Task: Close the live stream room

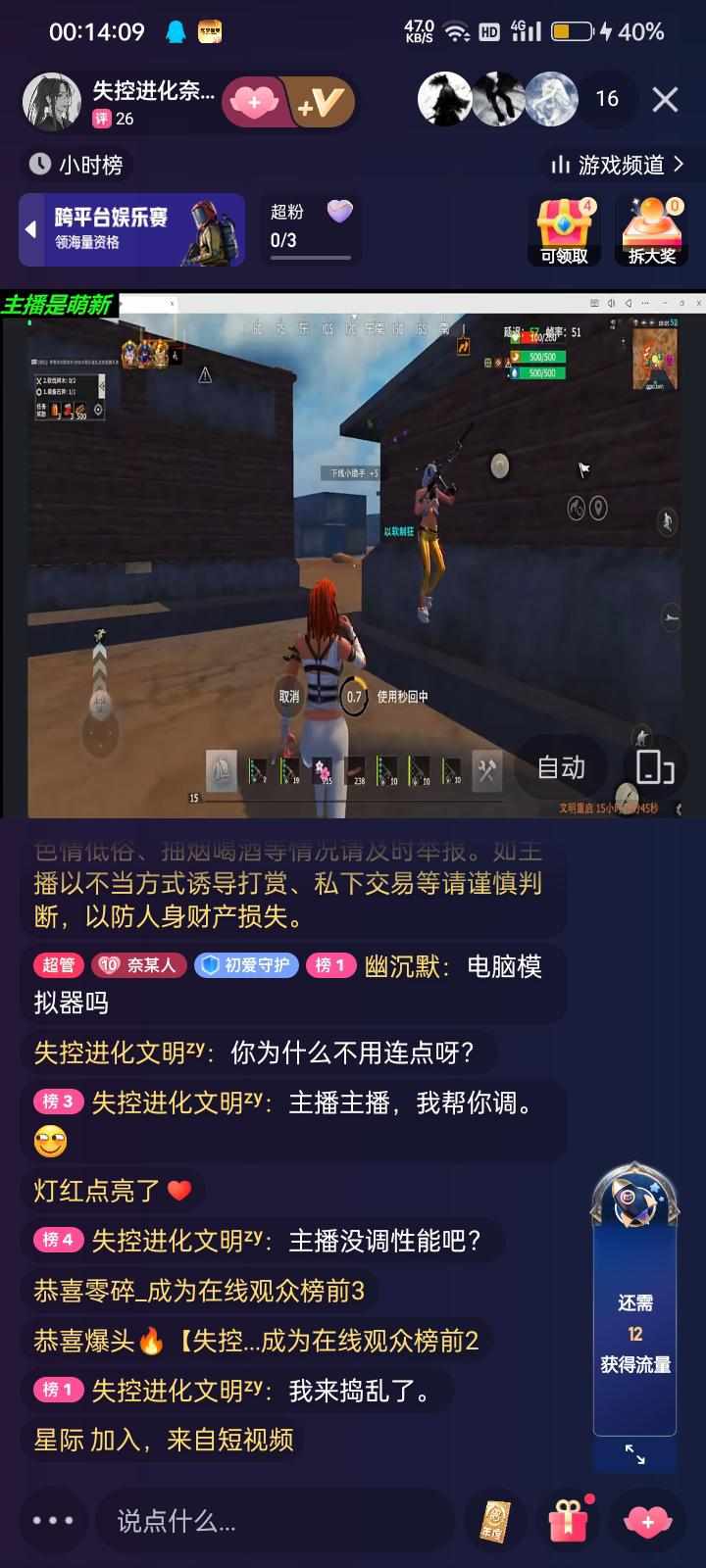Action: pos(665,99)
